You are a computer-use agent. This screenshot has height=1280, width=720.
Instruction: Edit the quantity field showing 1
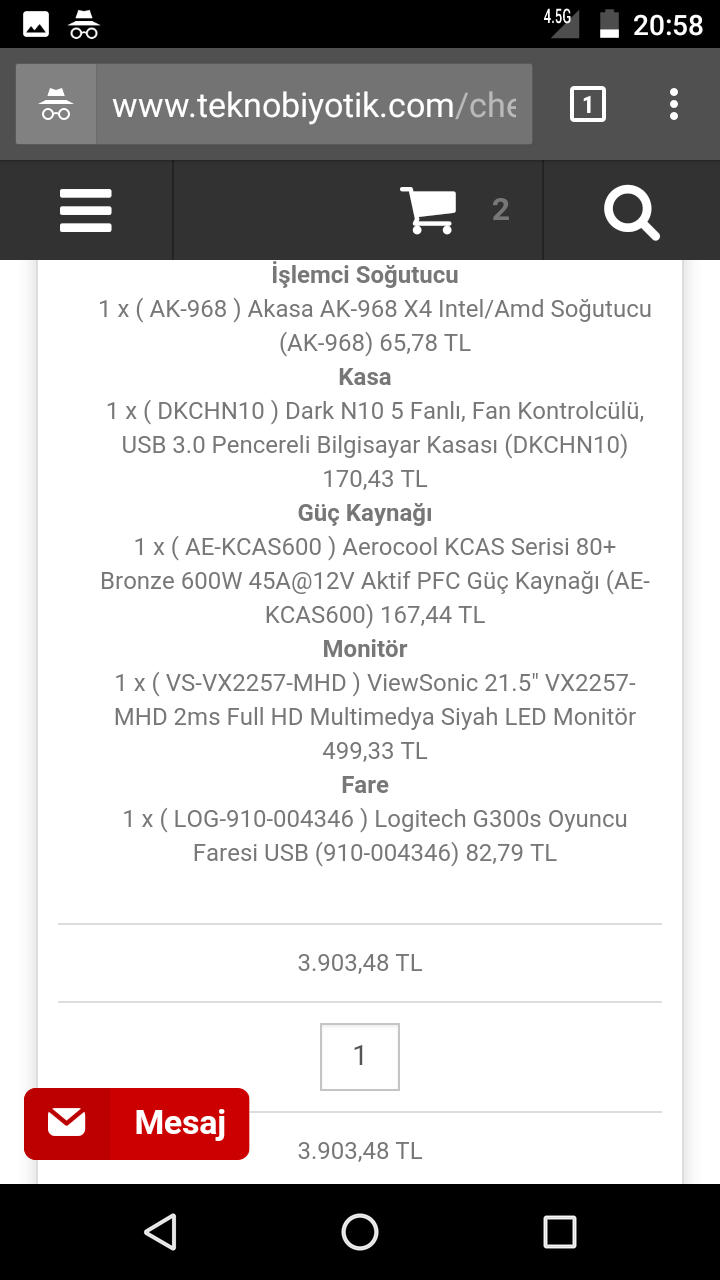[x=360, y=1056]
